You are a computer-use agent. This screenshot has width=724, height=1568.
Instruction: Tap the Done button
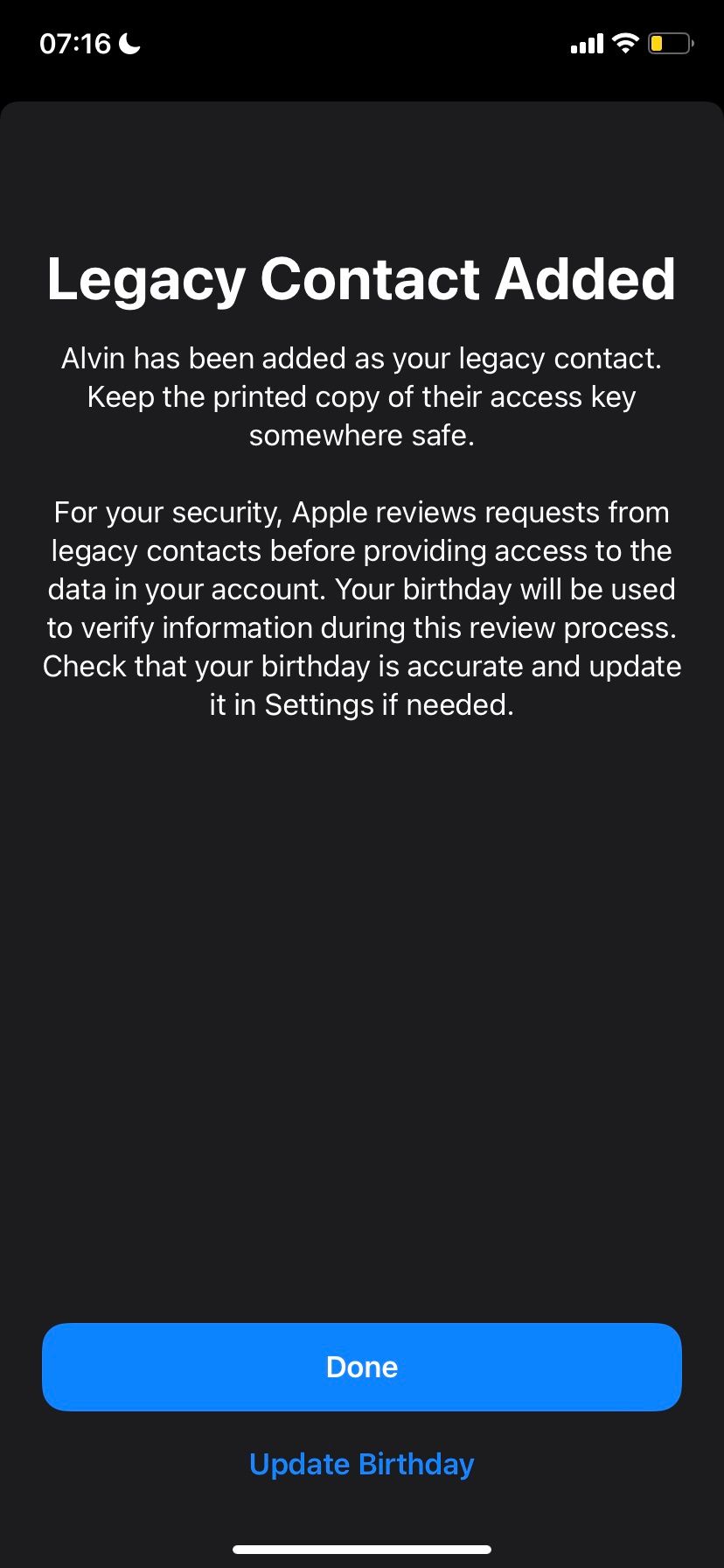[x=362, y=1367]
